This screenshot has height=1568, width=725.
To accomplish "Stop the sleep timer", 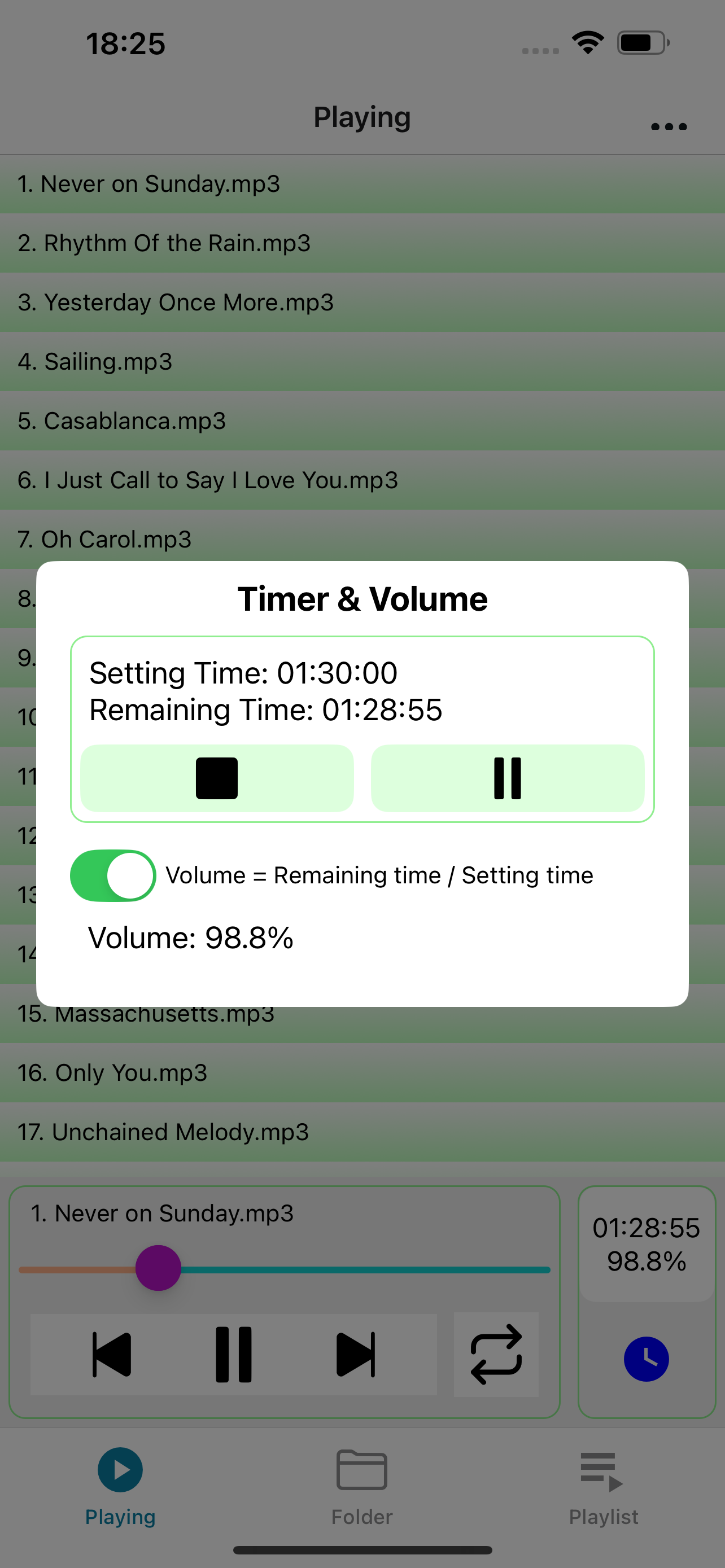I will click(x=217, y=778).
